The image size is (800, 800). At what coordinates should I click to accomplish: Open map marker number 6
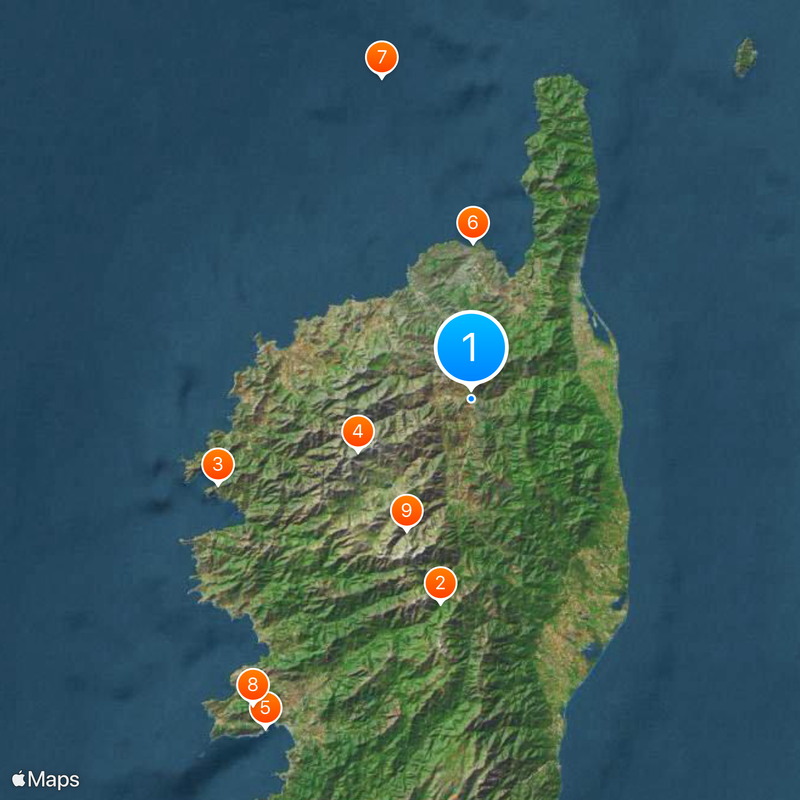(x=473, y=222)
